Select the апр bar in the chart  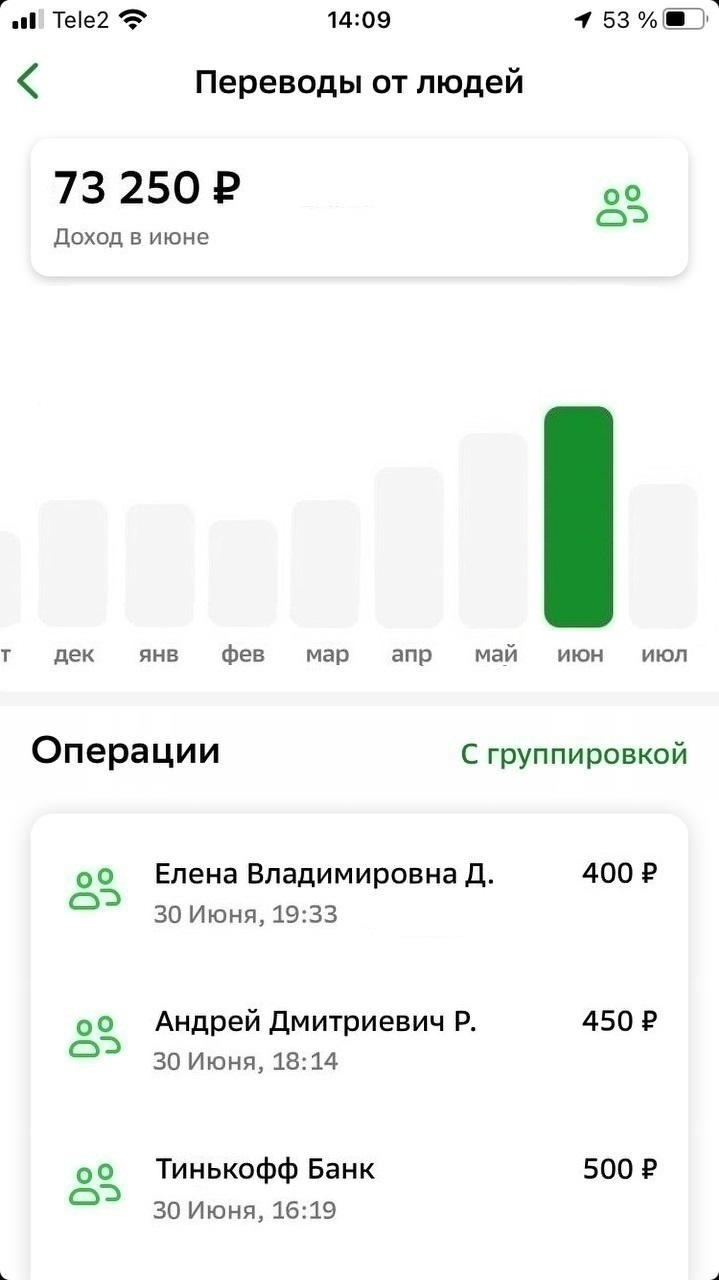coord(409,548)
